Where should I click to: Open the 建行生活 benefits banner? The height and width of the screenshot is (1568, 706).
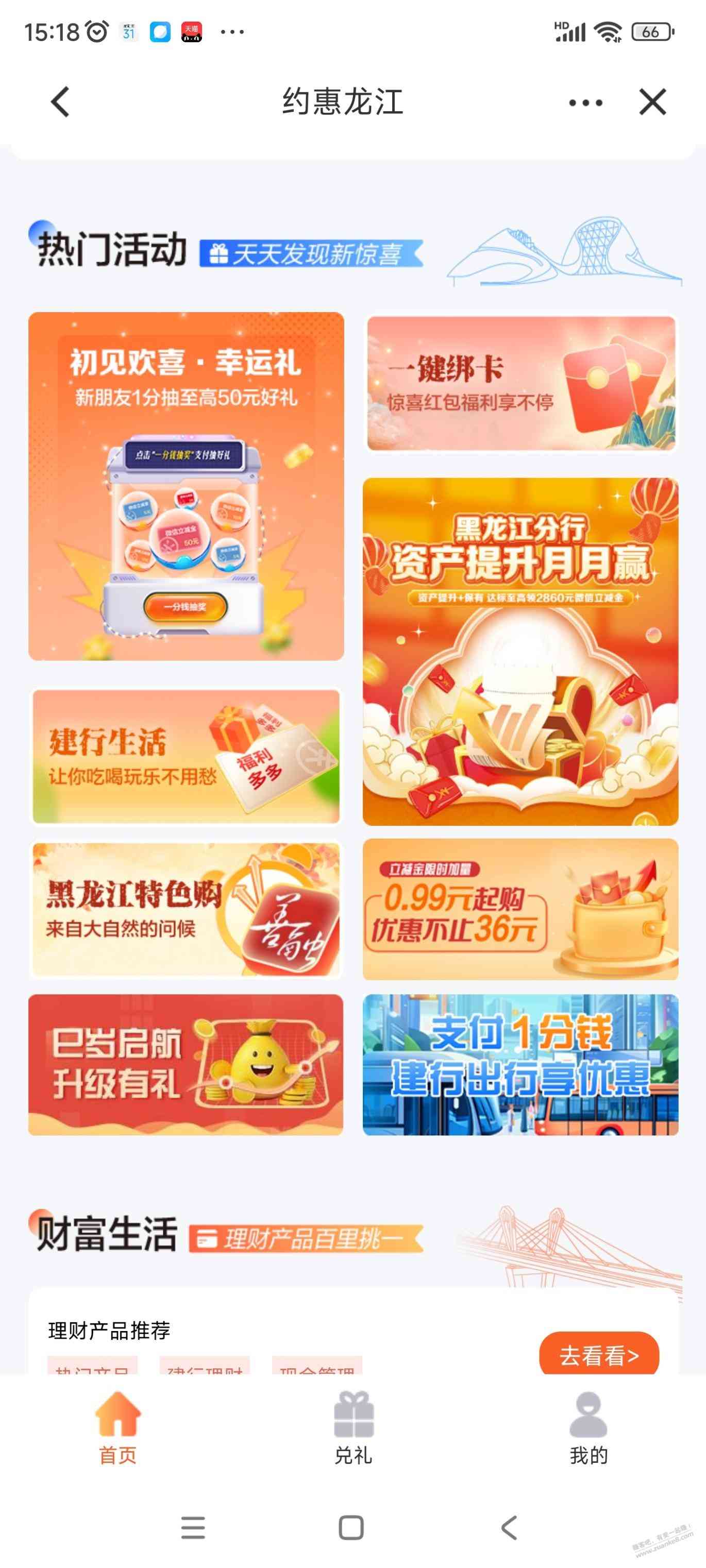click(x=186, y=756)
